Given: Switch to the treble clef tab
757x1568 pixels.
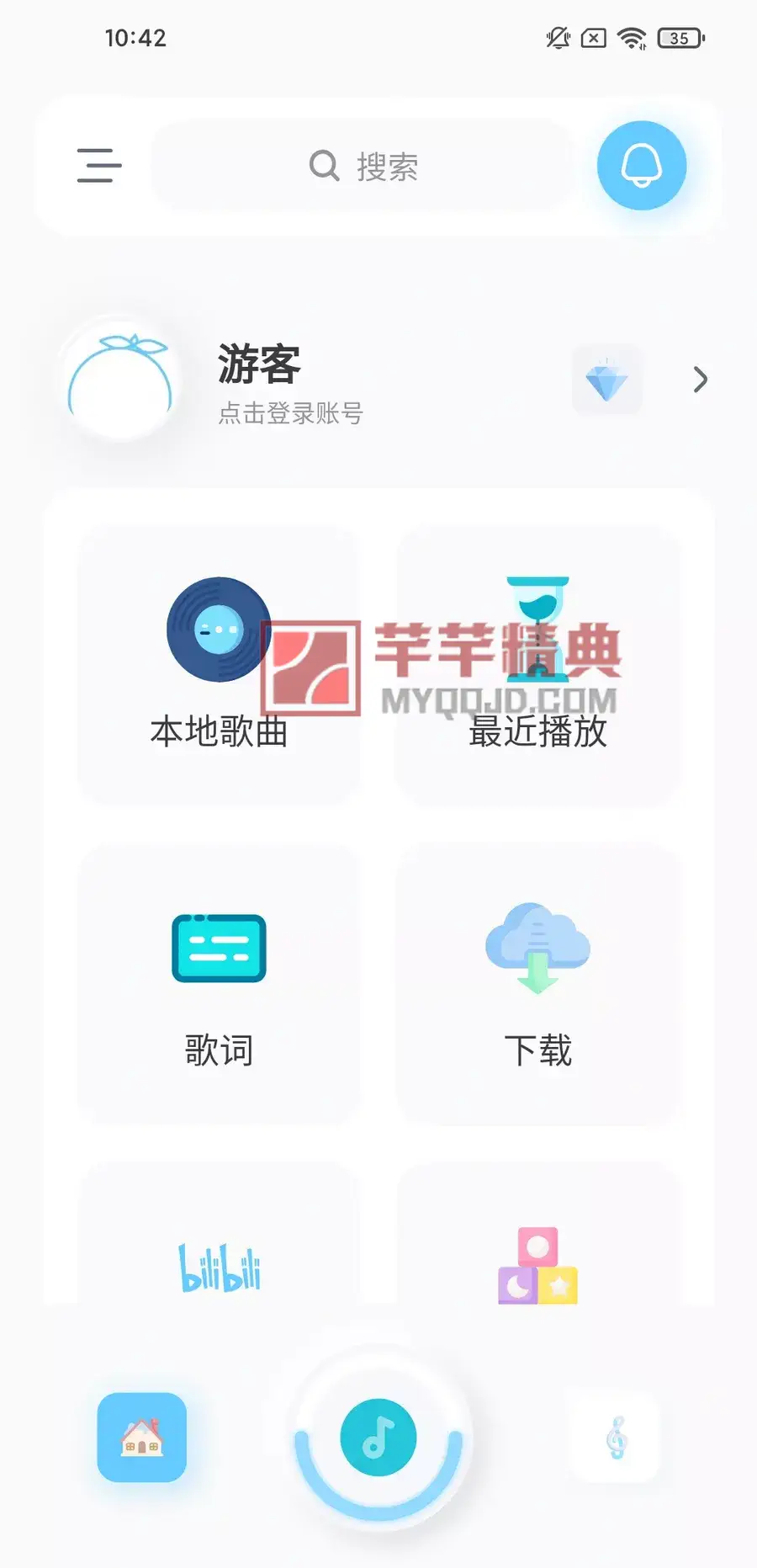Looking at the screenshot, I should [617, 1437].
